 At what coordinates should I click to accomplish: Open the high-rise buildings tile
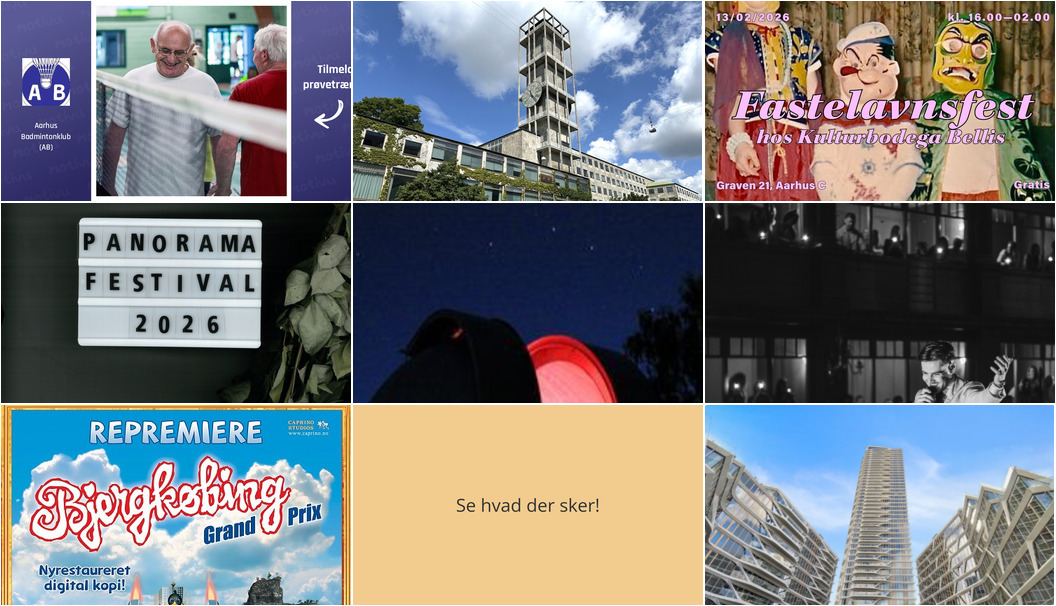[880, 505]
